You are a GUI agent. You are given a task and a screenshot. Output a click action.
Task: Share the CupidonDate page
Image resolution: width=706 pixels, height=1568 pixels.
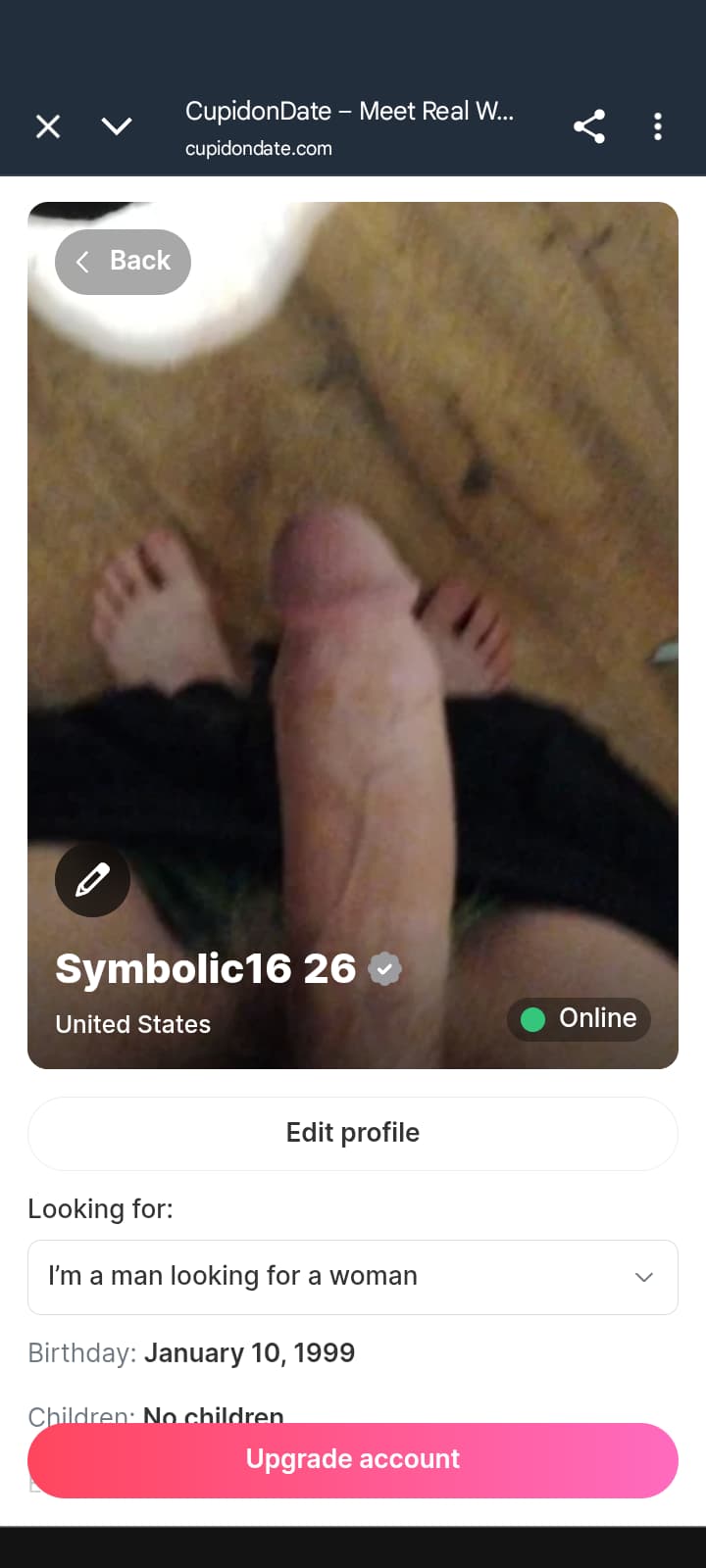[588, 126]
